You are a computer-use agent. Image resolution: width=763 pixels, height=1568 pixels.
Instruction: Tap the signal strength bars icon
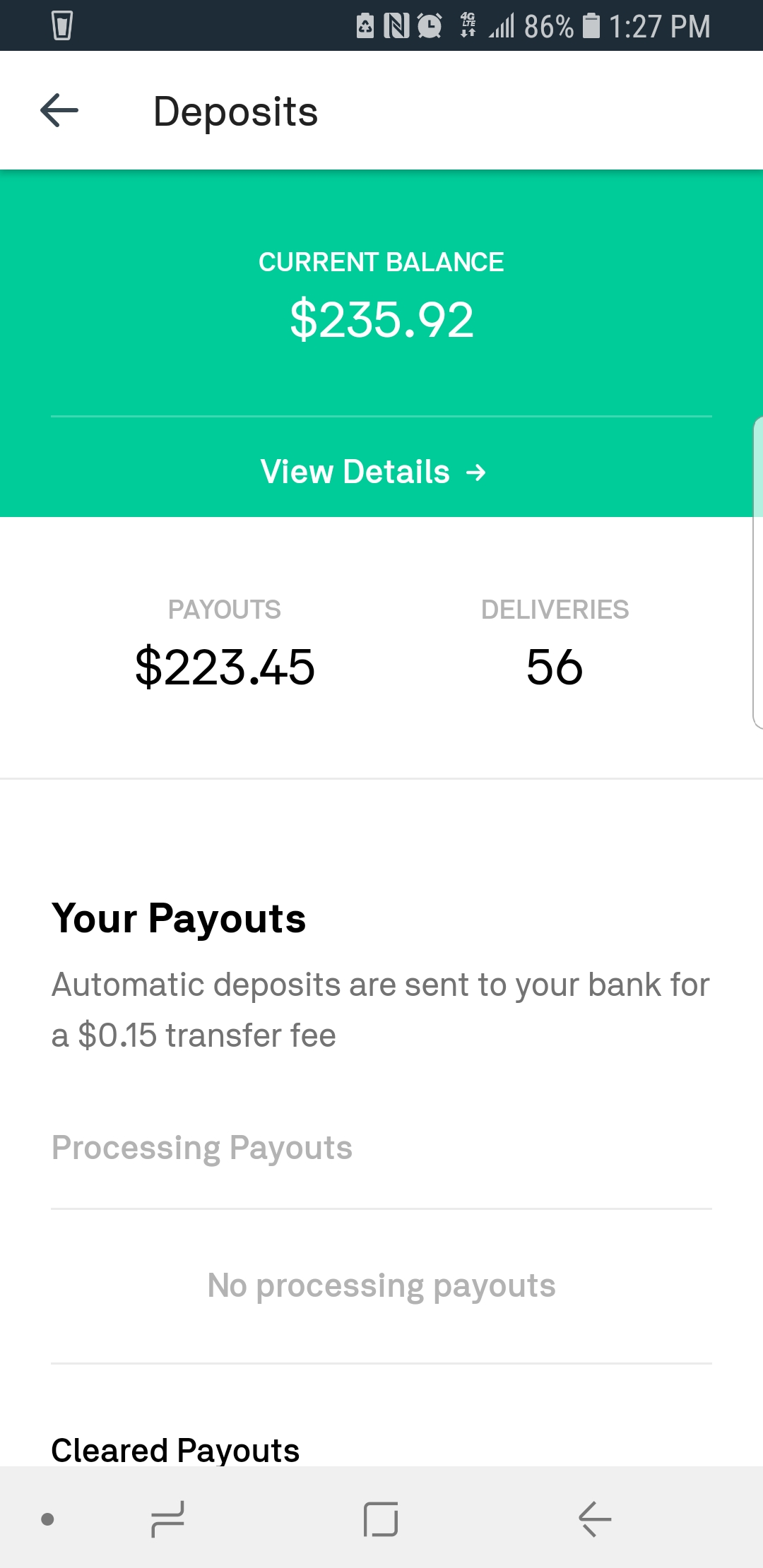(502, 26)
